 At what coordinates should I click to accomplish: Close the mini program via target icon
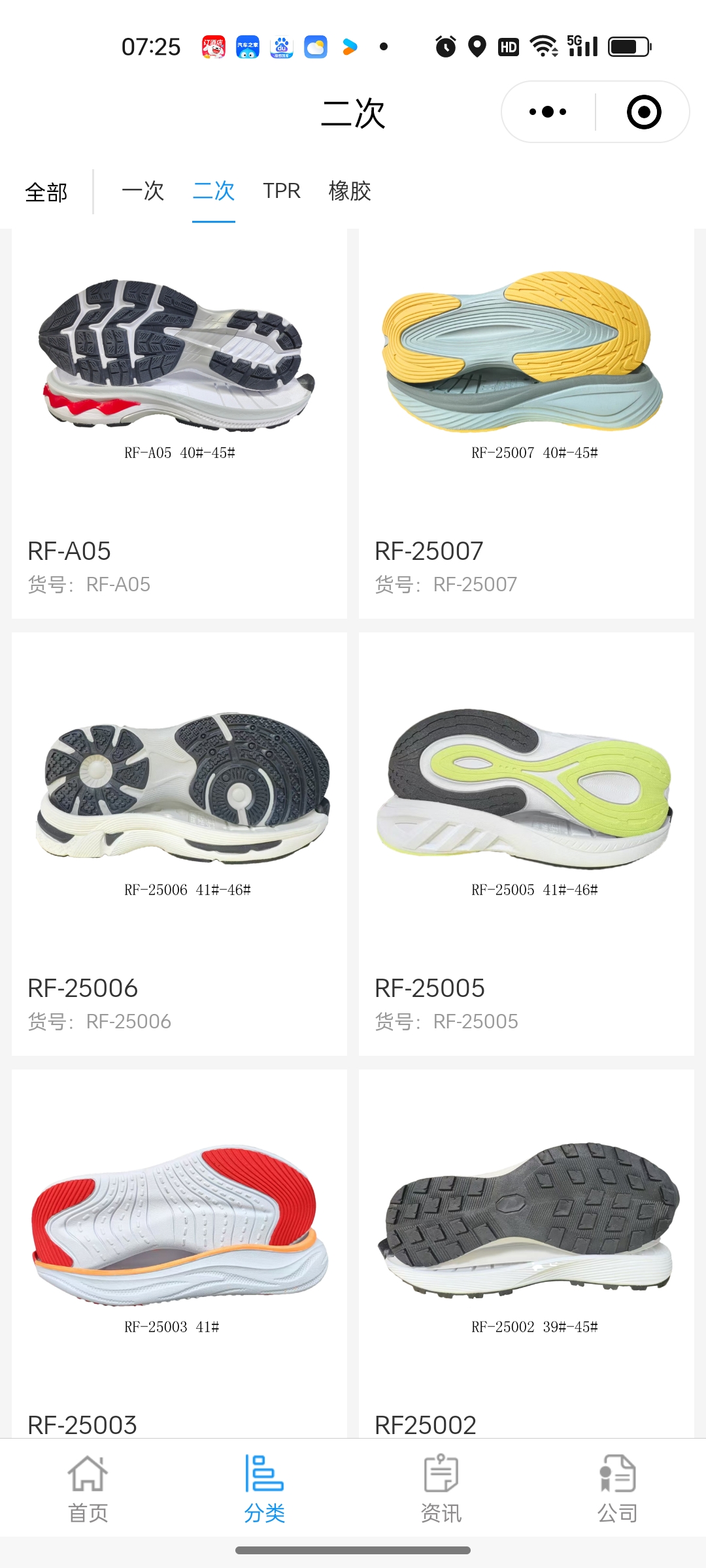click(x=644, y=112)
